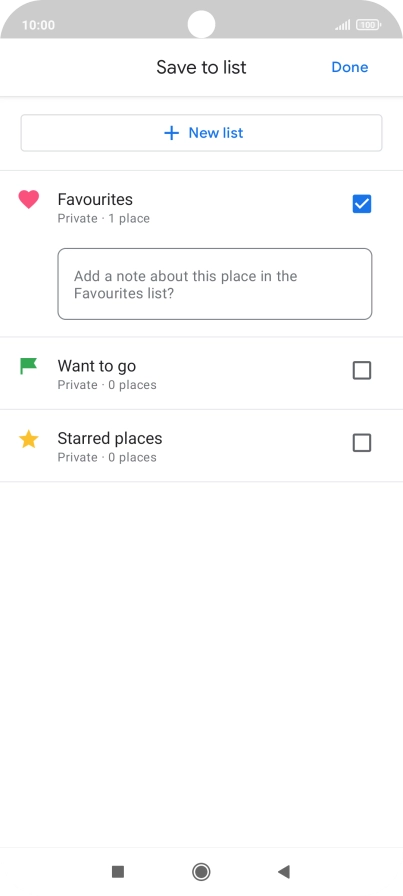Check the Starred places checkbox
The height and width of the screenshot is (896, 403).
362,443
